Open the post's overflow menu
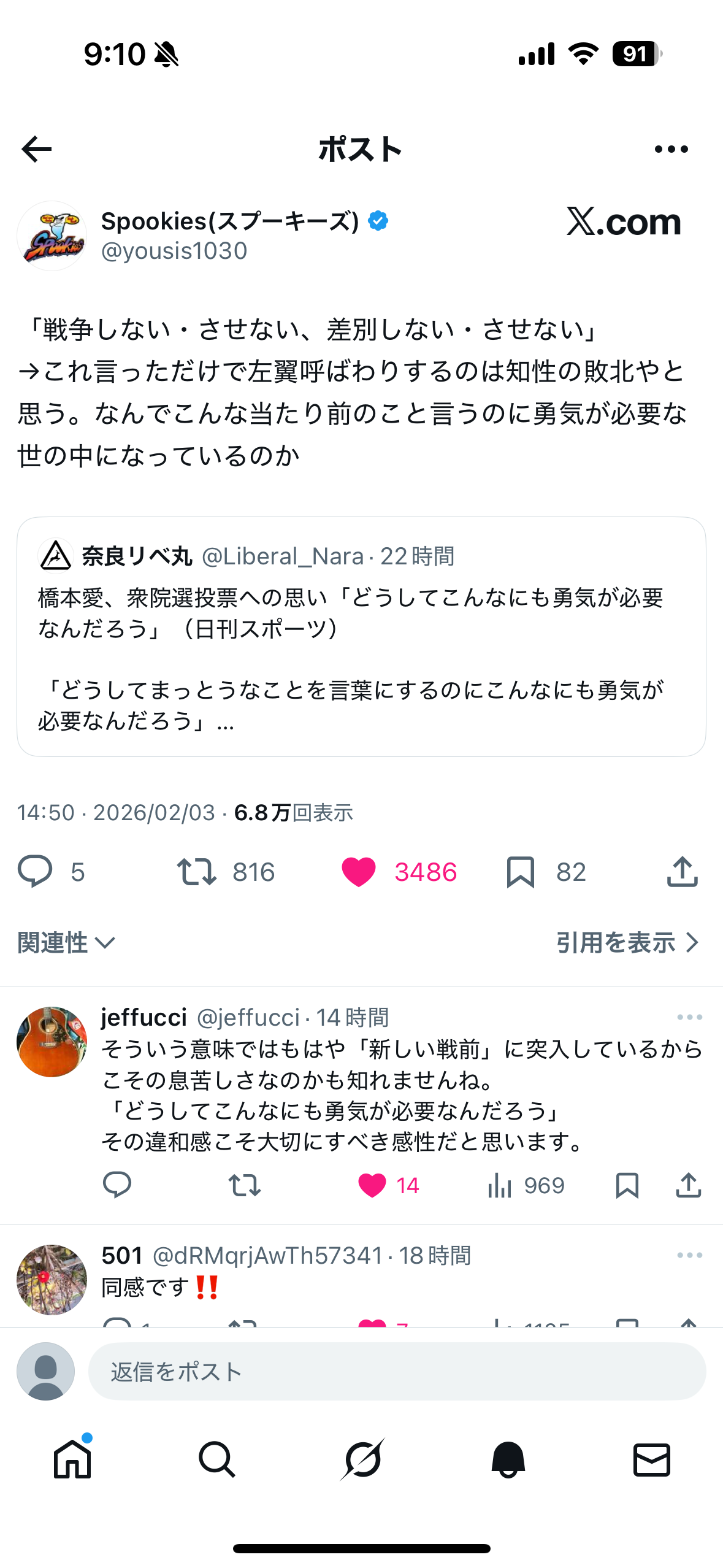Viewport: 723px width, 1568px height. coord(672,148)
